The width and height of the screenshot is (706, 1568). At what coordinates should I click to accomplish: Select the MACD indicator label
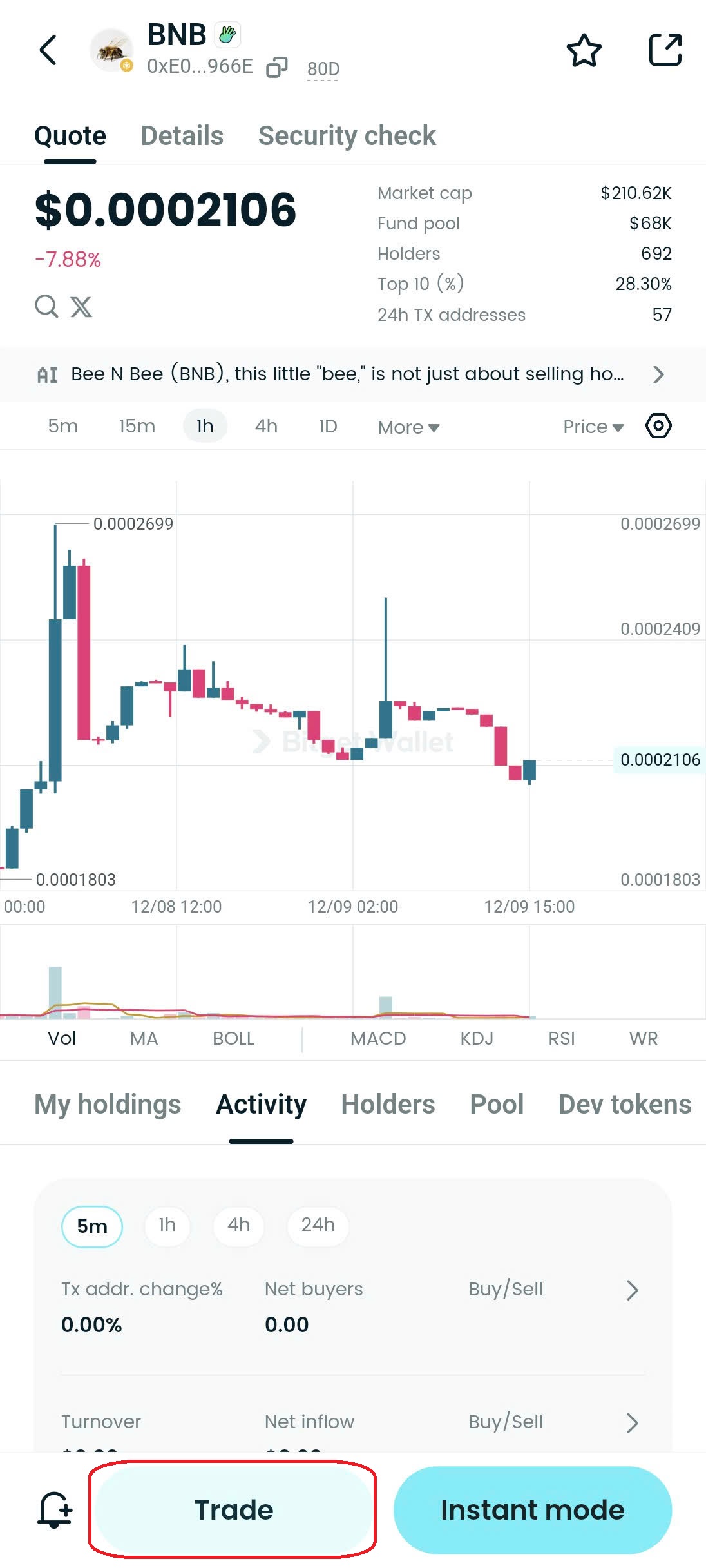[379, 1038]
